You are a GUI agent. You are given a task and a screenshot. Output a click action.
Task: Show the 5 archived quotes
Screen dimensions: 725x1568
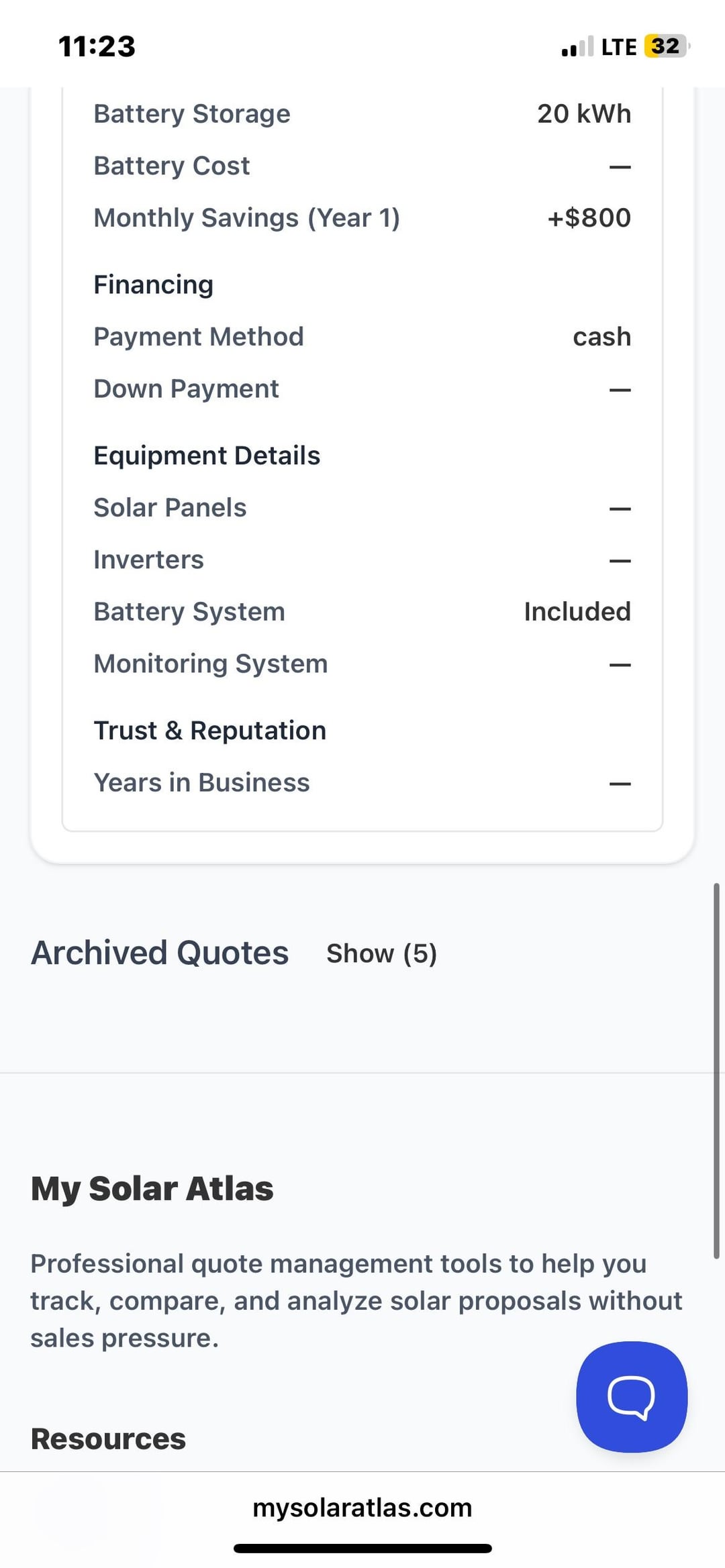tap(381, 953)
